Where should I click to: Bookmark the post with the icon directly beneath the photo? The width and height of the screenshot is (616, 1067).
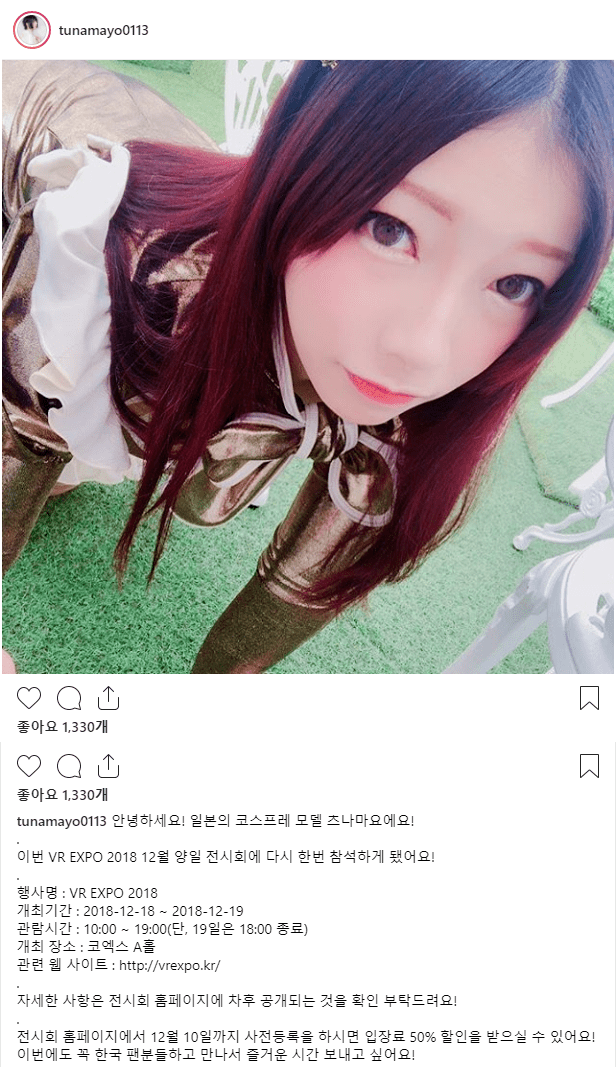pos(589,698)
